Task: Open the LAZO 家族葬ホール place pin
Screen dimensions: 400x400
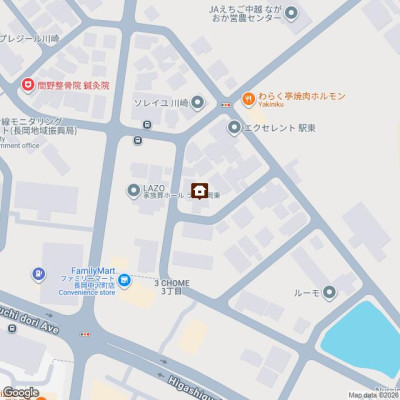Action: point(134,191)
